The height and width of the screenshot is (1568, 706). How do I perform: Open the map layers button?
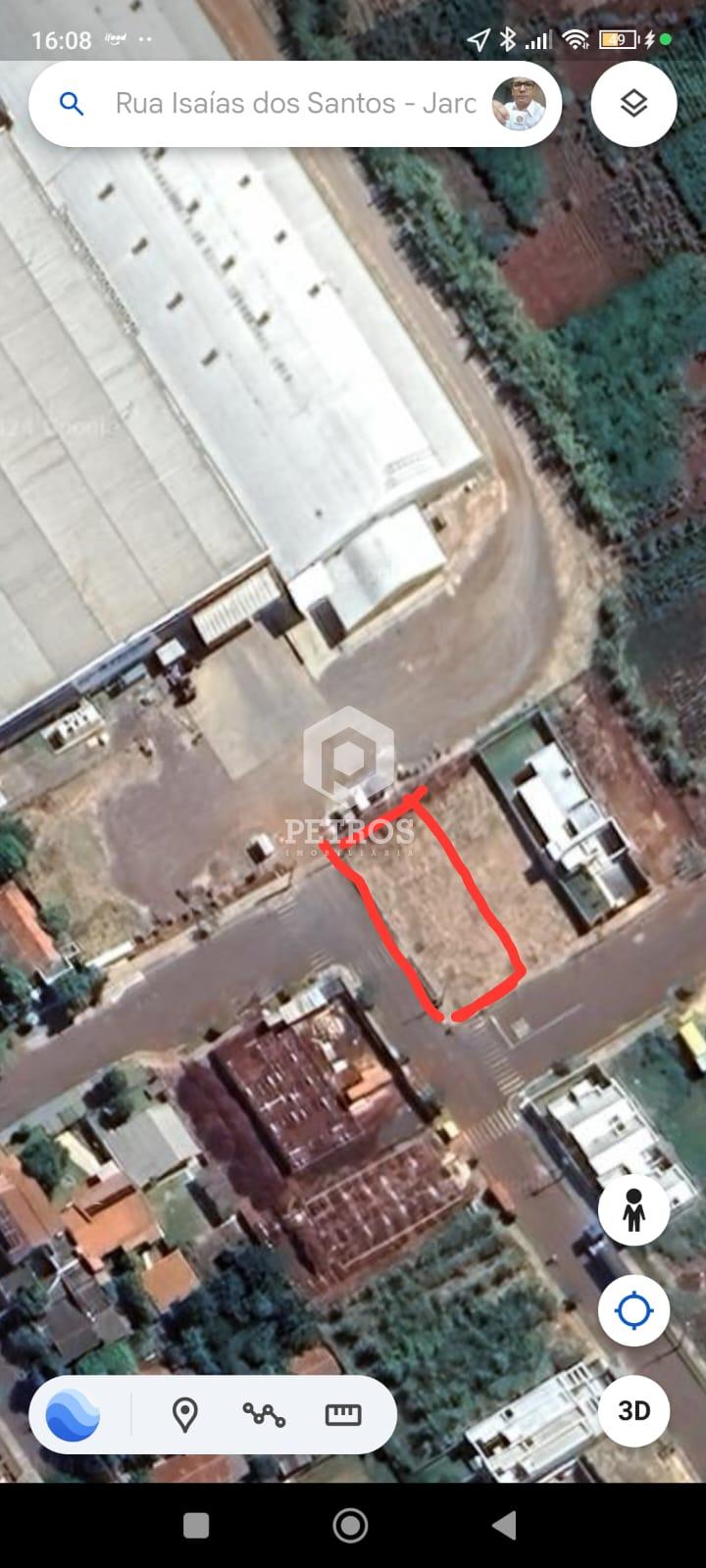tap(634, 104)
